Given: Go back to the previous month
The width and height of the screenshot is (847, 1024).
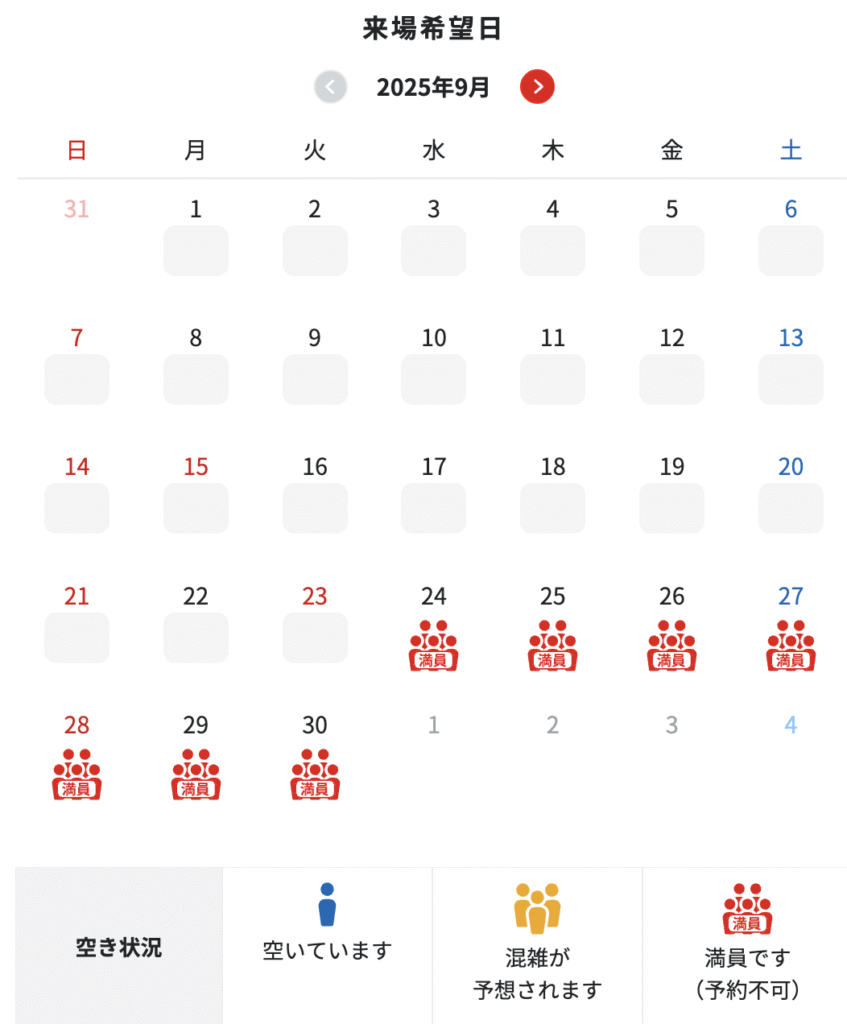Looking at the screenshot, I should click(x=330, y=87).
